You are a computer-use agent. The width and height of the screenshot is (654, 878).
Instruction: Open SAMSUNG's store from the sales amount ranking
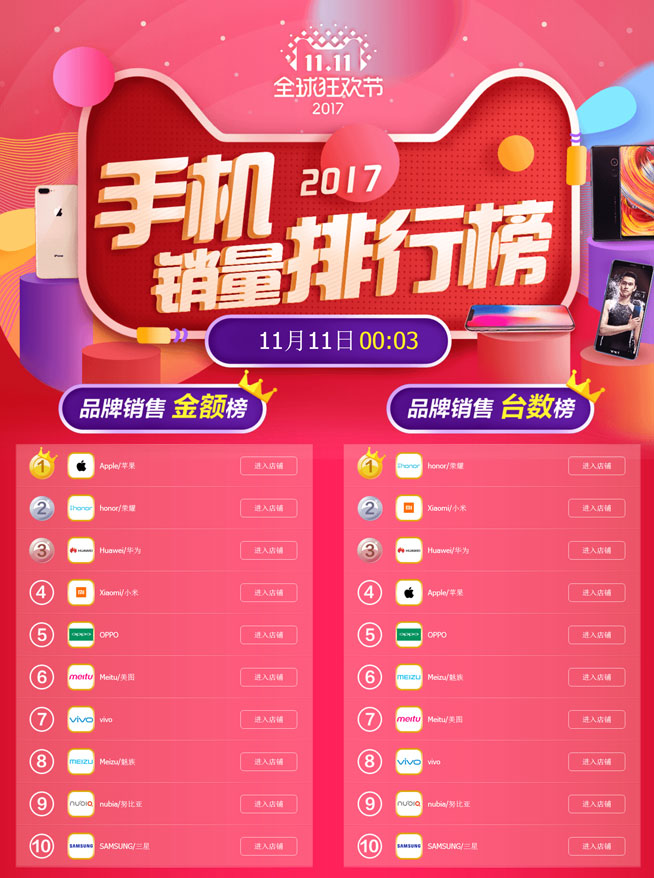pos(268,846)
